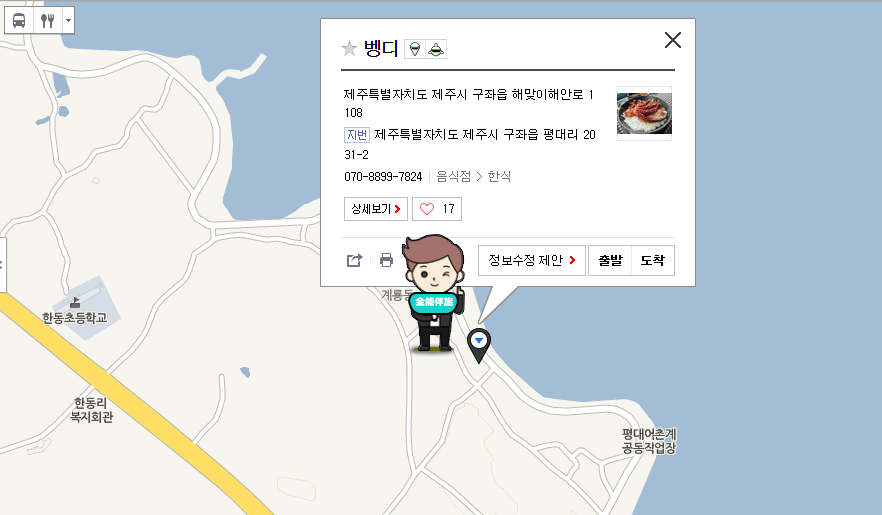Print the place information

click(387, 260)
